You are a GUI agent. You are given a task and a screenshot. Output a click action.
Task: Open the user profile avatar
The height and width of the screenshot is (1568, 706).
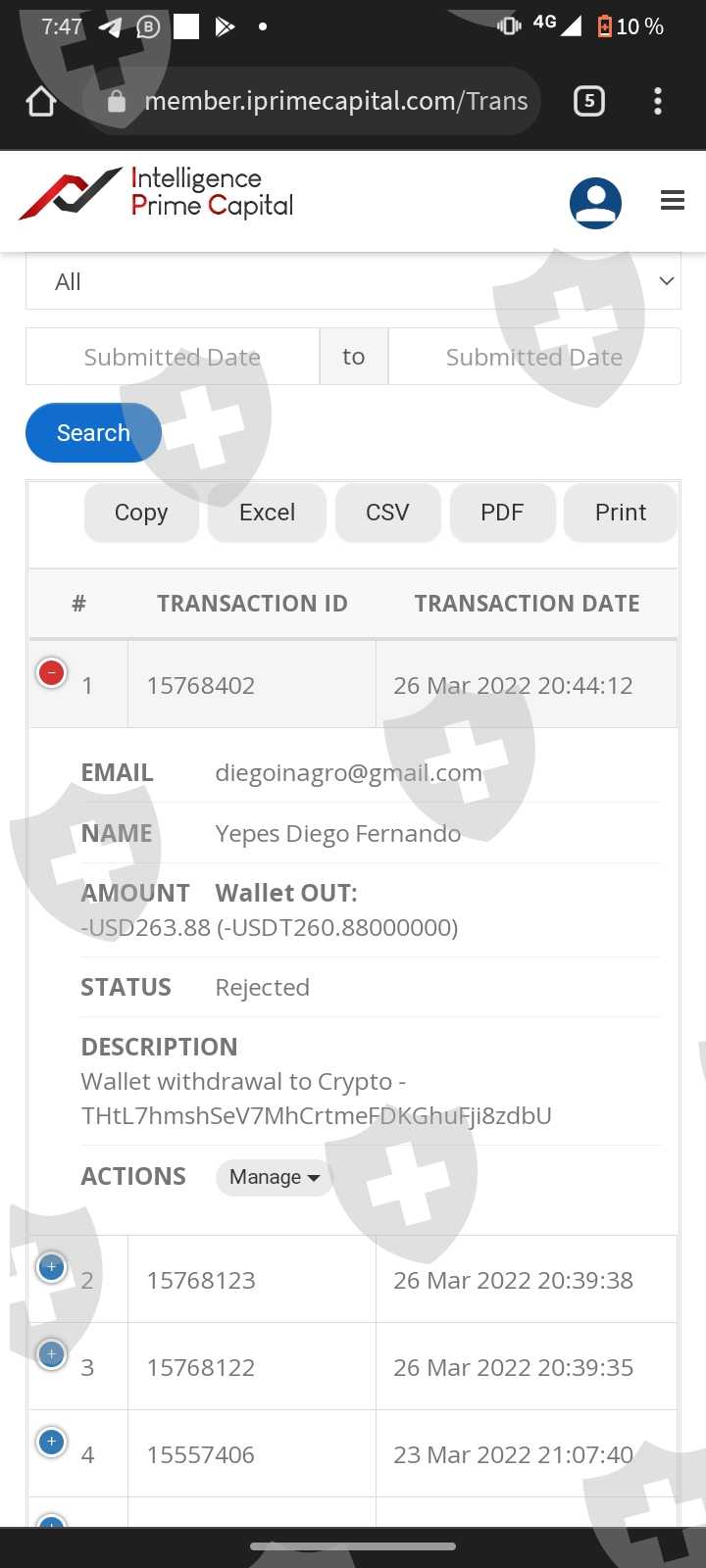coord(595,203)
